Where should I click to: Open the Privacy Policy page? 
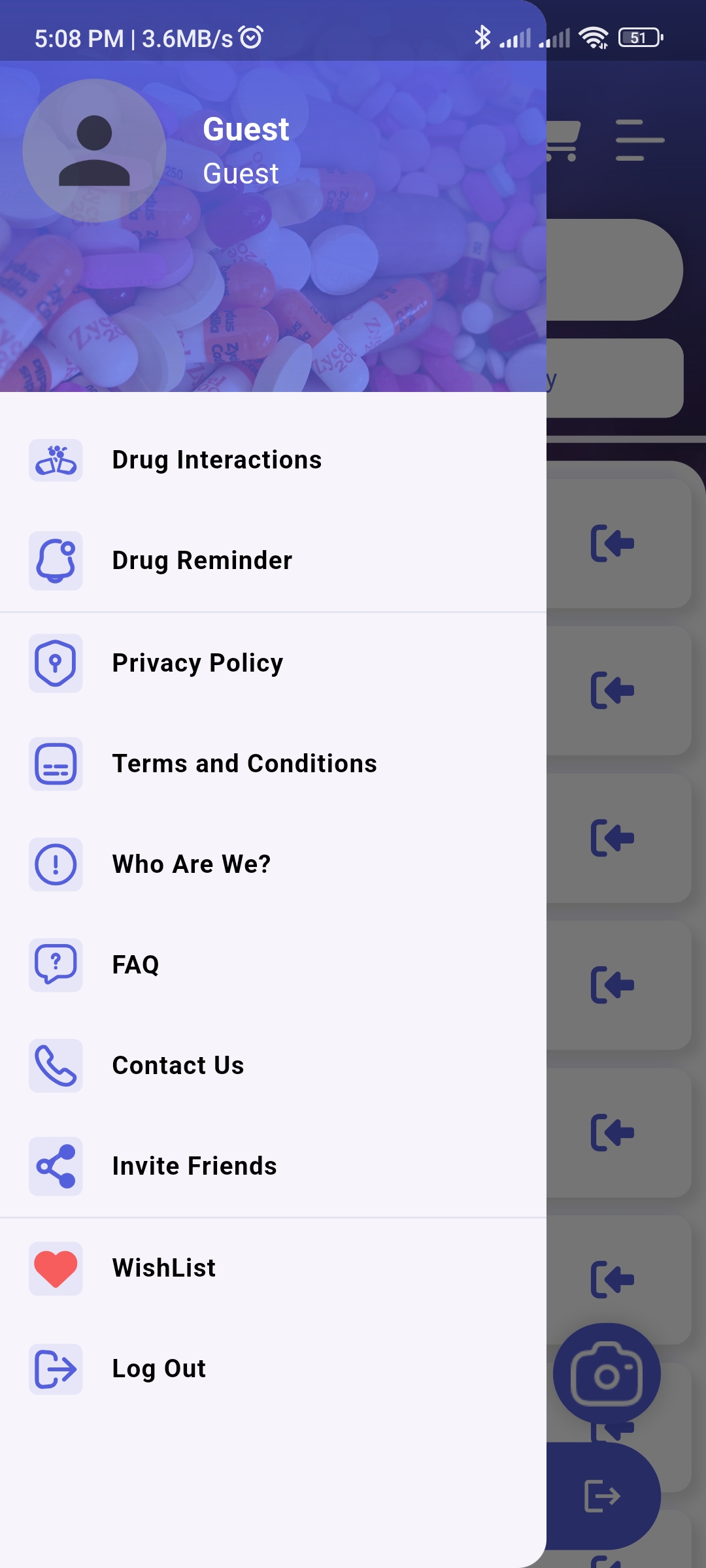click(x=197, y=662)
